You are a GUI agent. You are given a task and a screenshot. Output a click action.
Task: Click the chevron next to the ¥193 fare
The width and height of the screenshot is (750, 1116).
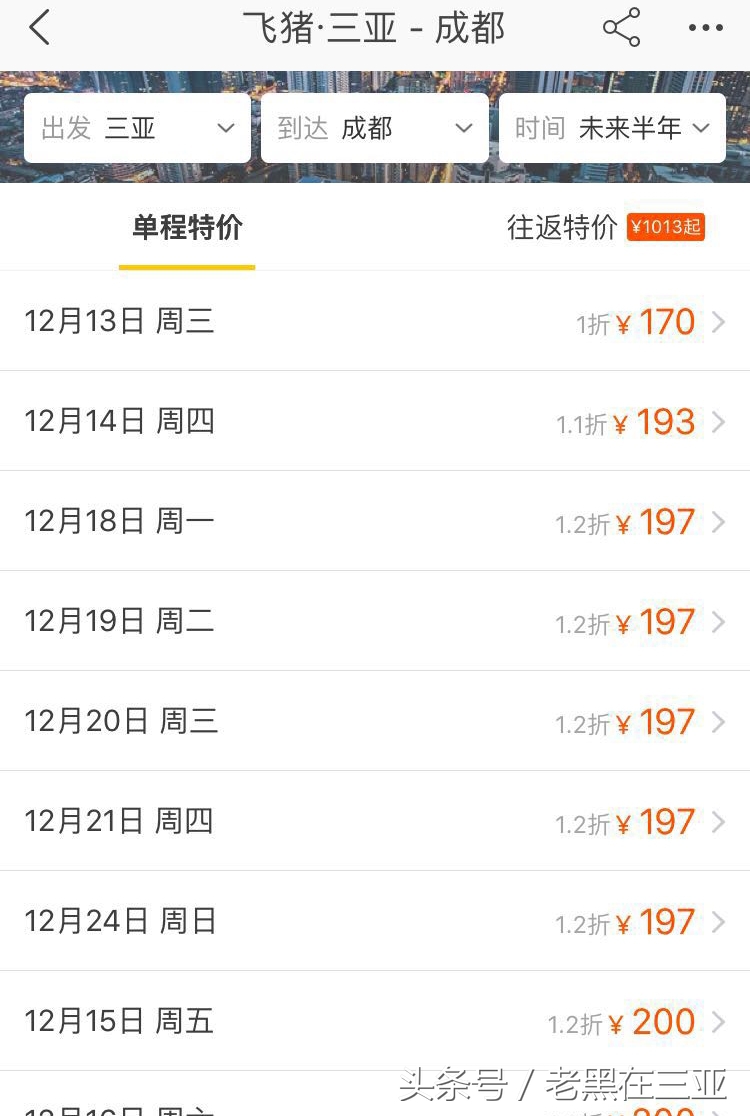tap(719, 421)
